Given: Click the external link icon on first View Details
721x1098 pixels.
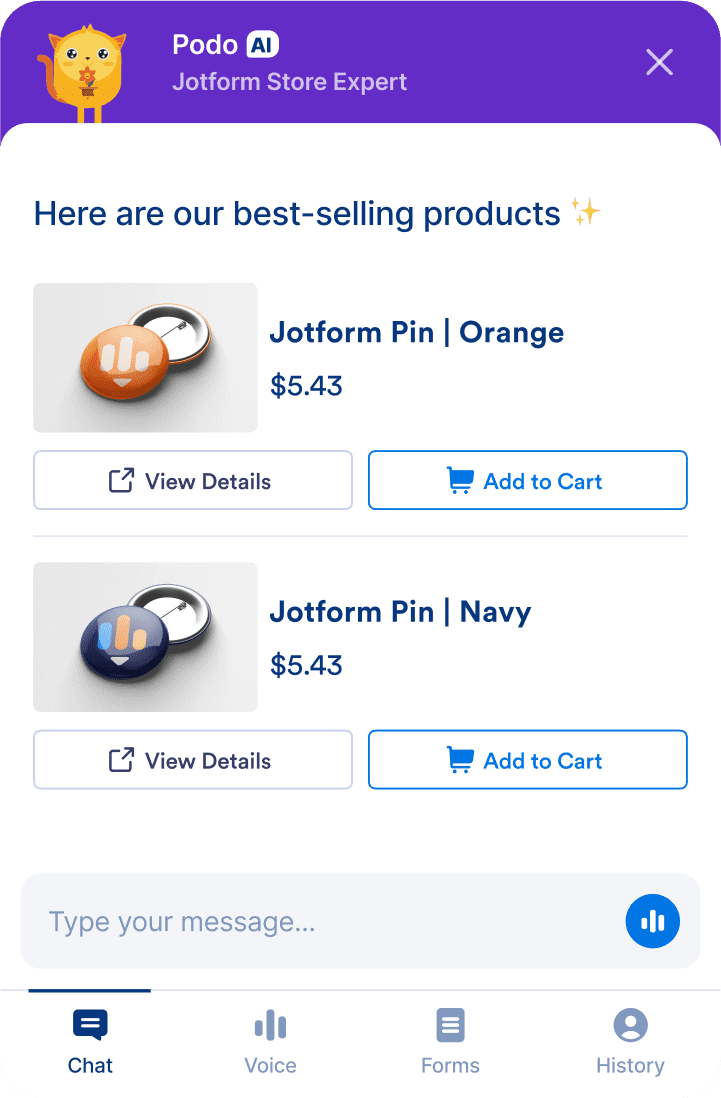Looking at the screenshot, I should click(x=122, y=480).
